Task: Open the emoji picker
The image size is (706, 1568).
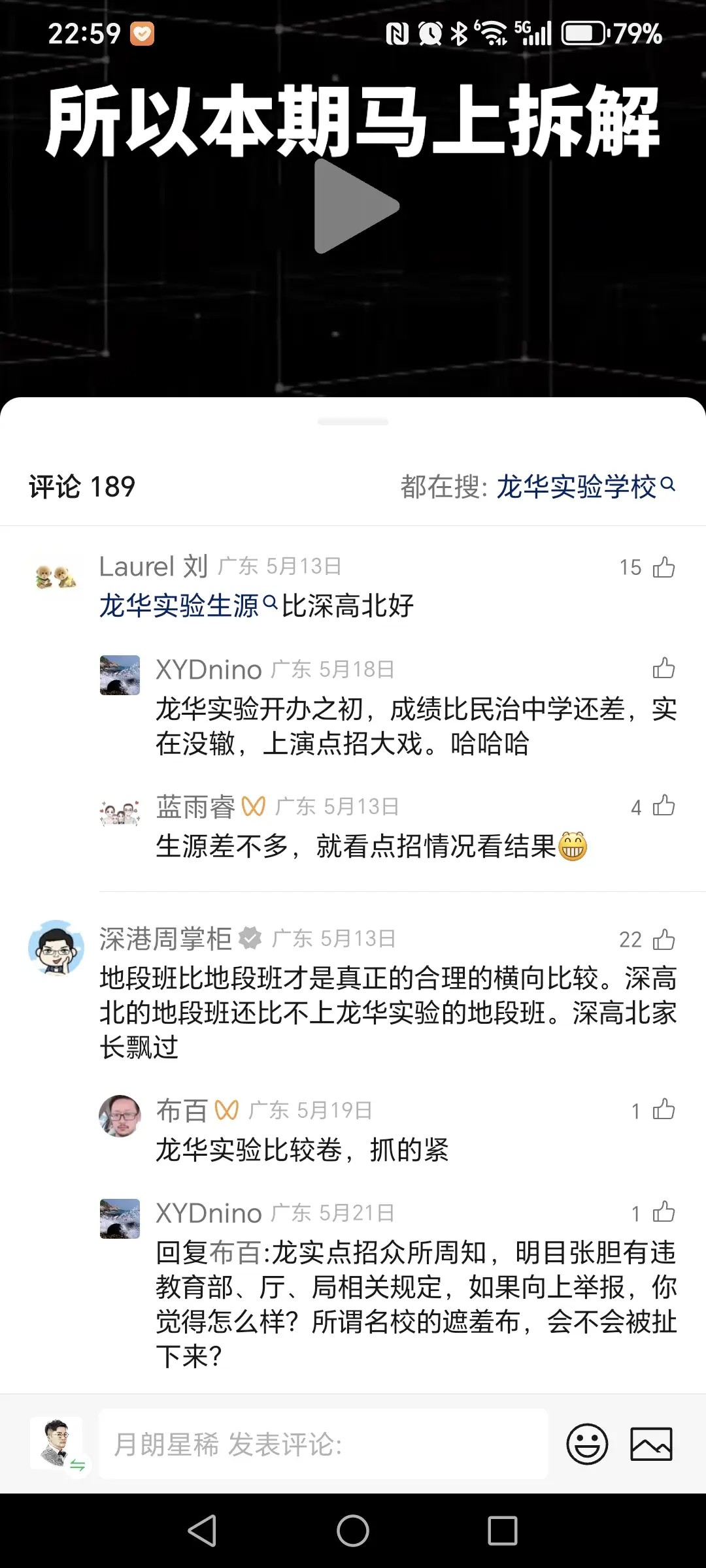Action: point(586,1444)
